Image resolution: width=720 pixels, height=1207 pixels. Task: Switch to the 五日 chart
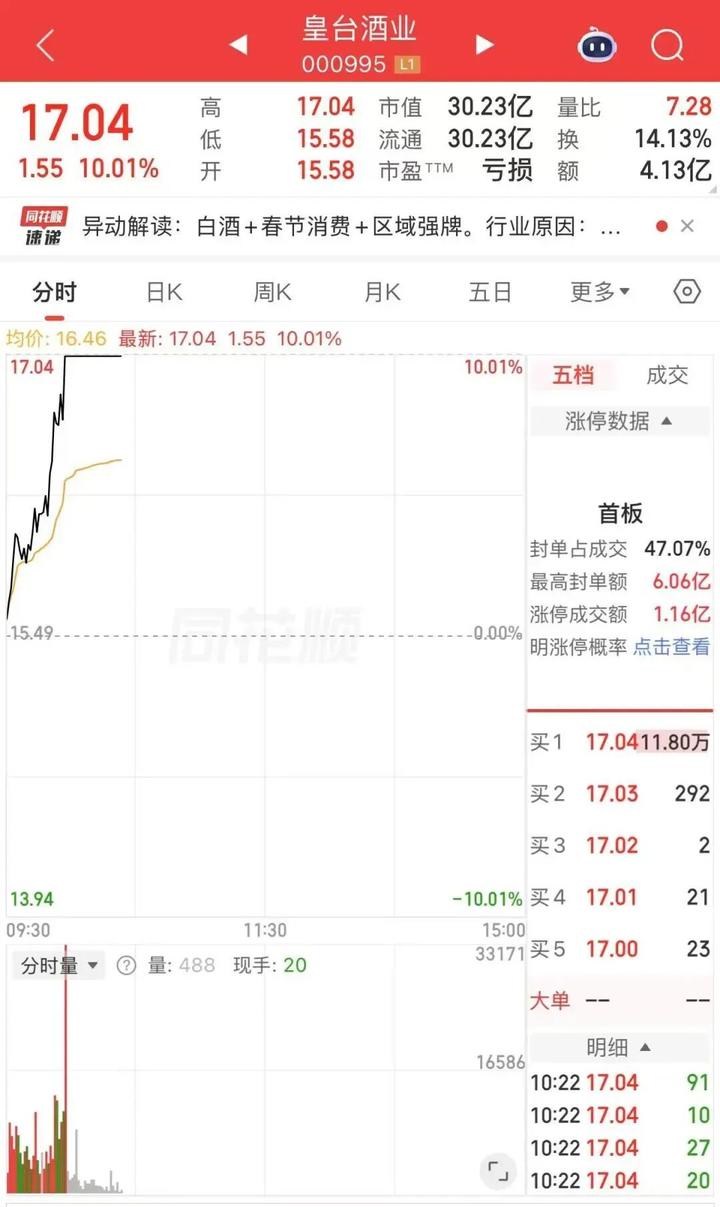(490, 292)
